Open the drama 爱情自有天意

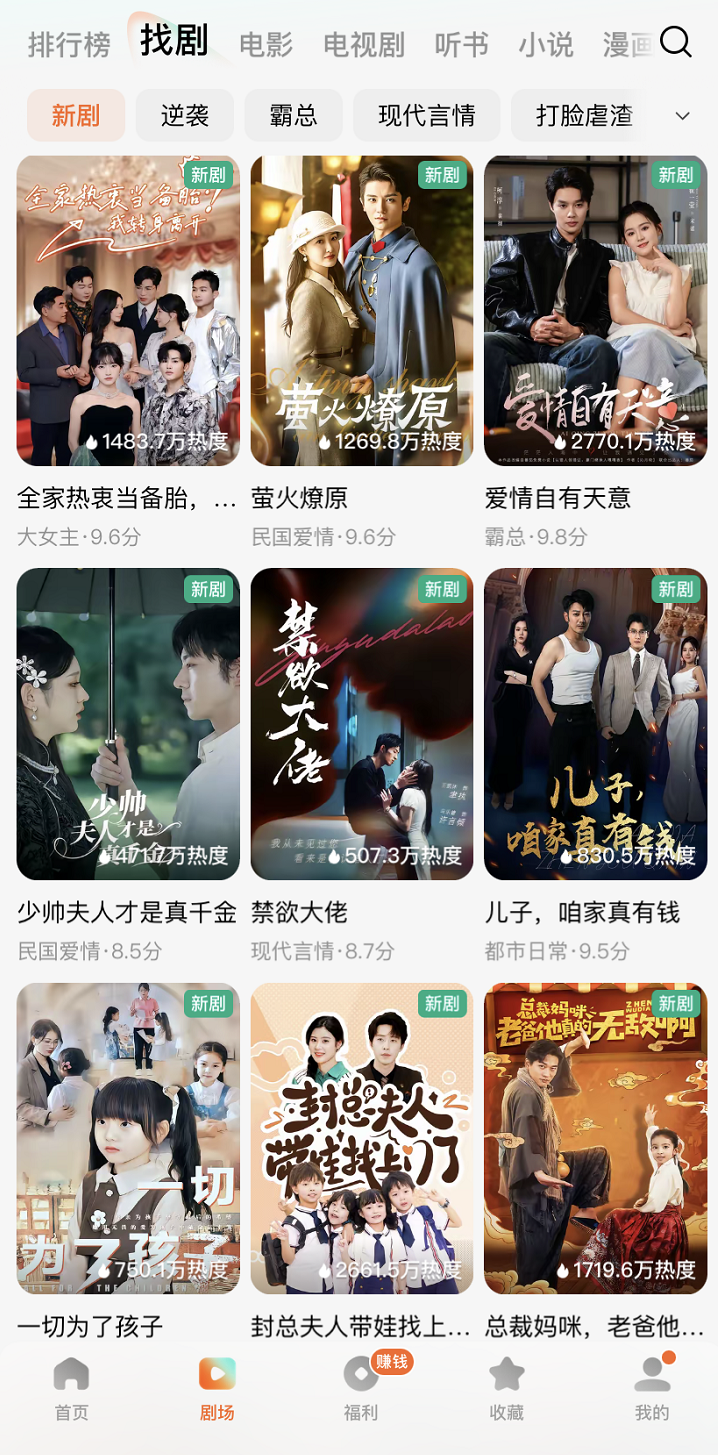coord(595,311)
